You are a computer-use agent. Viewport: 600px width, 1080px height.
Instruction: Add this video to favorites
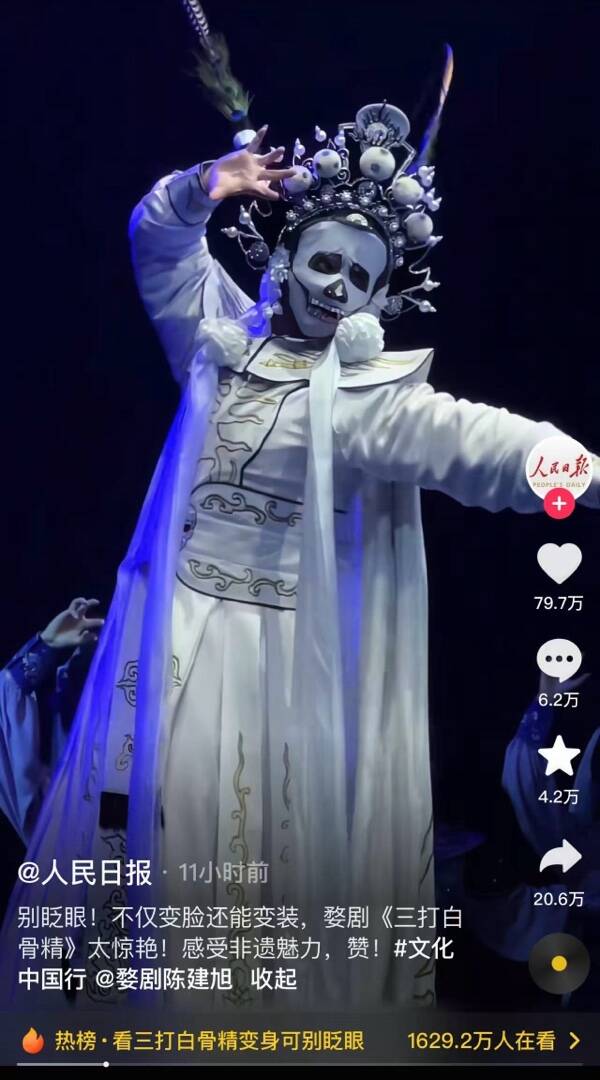[x=559, y=757]
